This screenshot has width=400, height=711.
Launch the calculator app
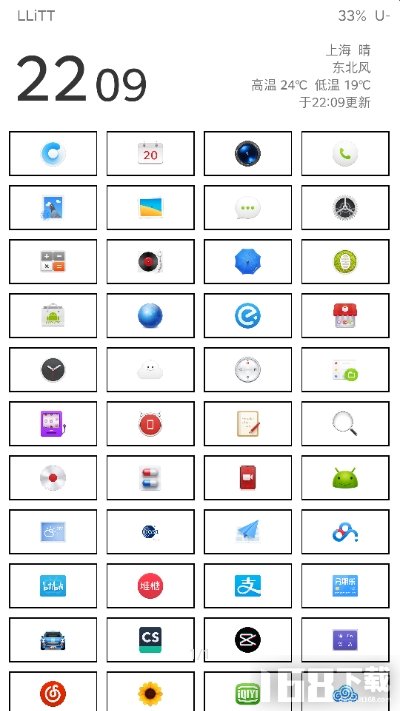coord(53,262)
